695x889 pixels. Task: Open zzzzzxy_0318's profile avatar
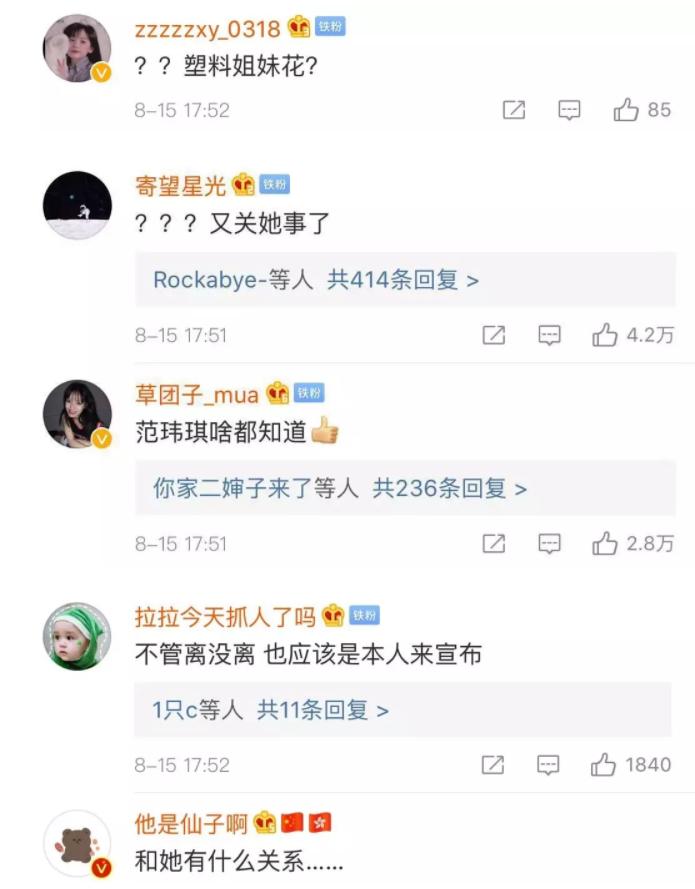[x=77, y=48]
